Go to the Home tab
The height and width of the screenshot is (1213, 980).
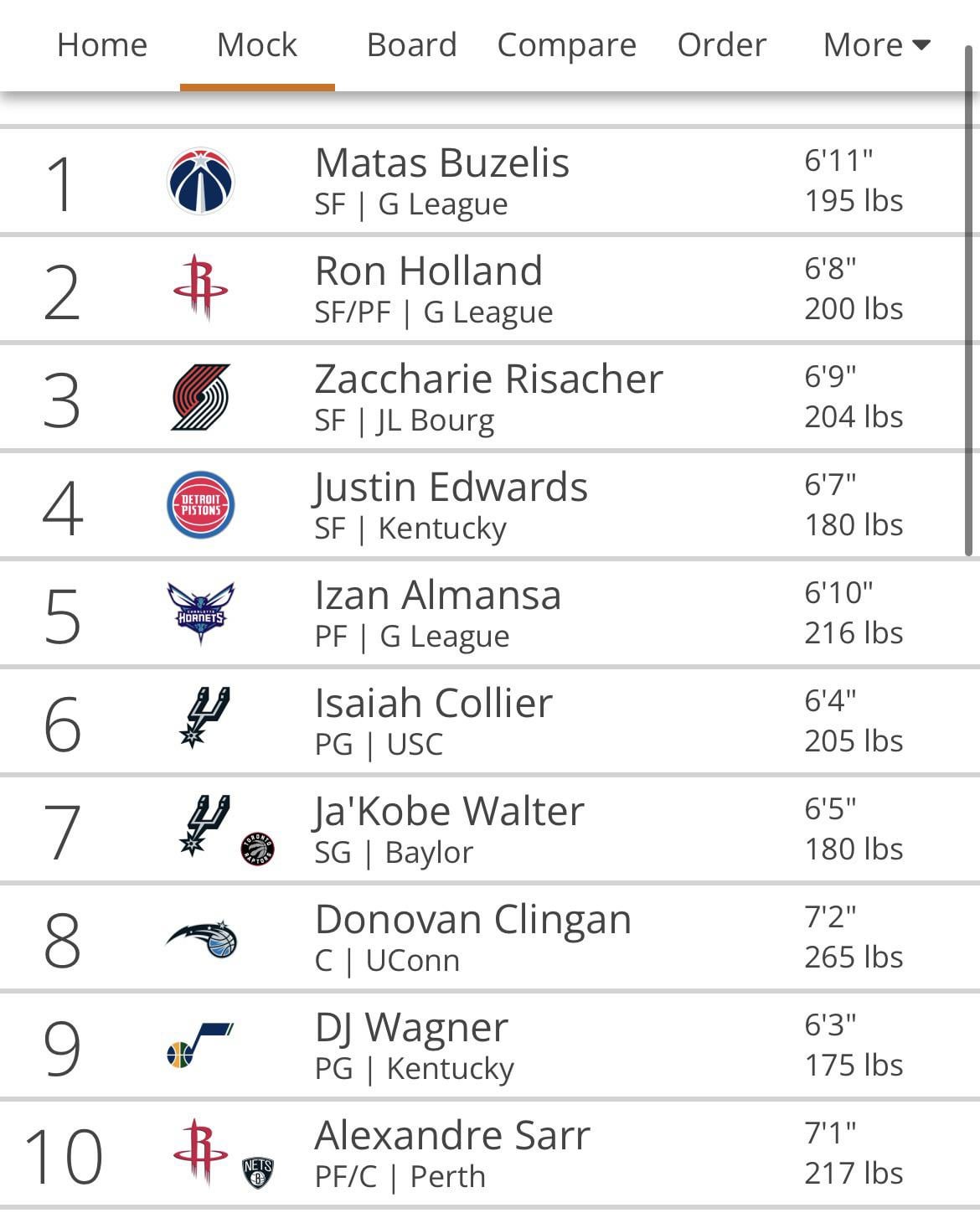pyautogui.click(x=102, y=45)
